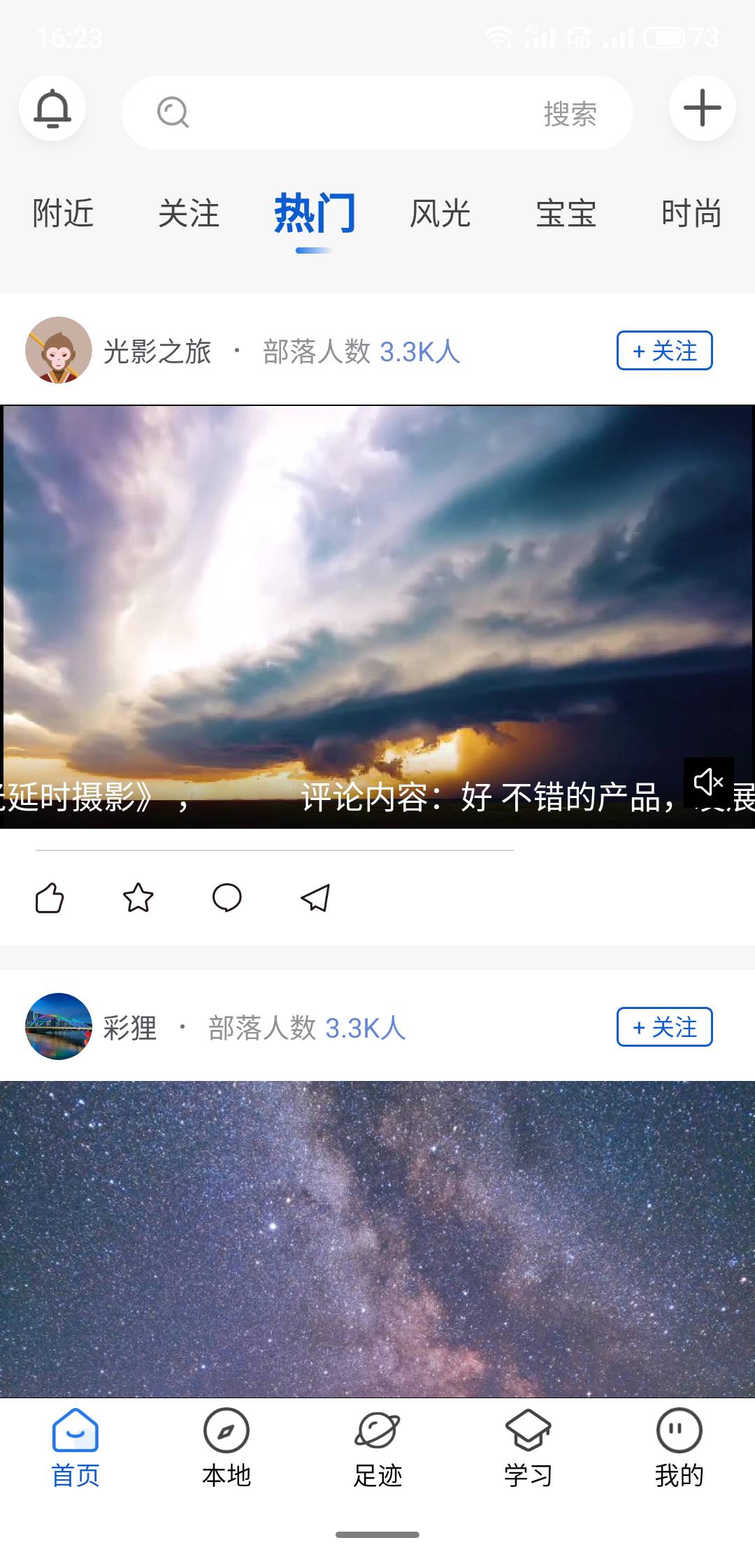Switch to the 时尚 fashion tab
Screen dimensions: 755x1568
tap(693, 213)
